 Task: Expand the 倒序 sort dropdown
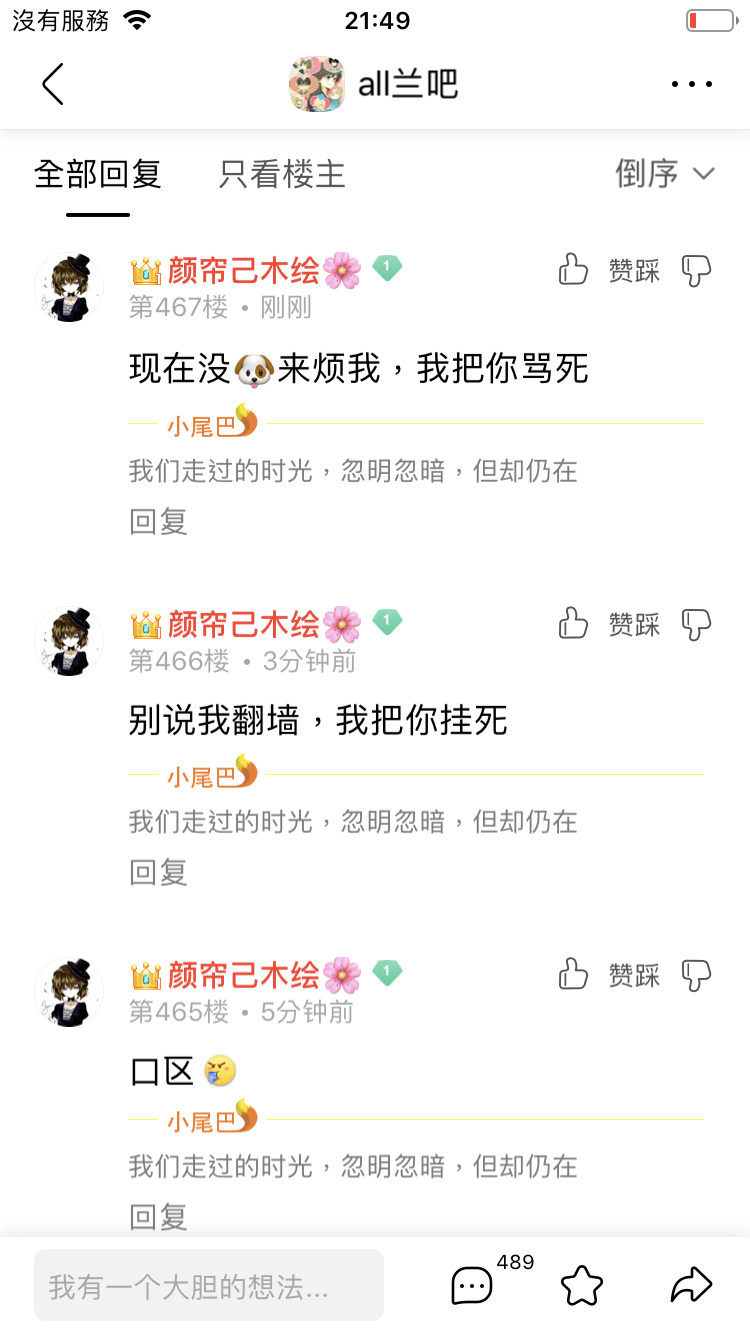click(665, 173)
